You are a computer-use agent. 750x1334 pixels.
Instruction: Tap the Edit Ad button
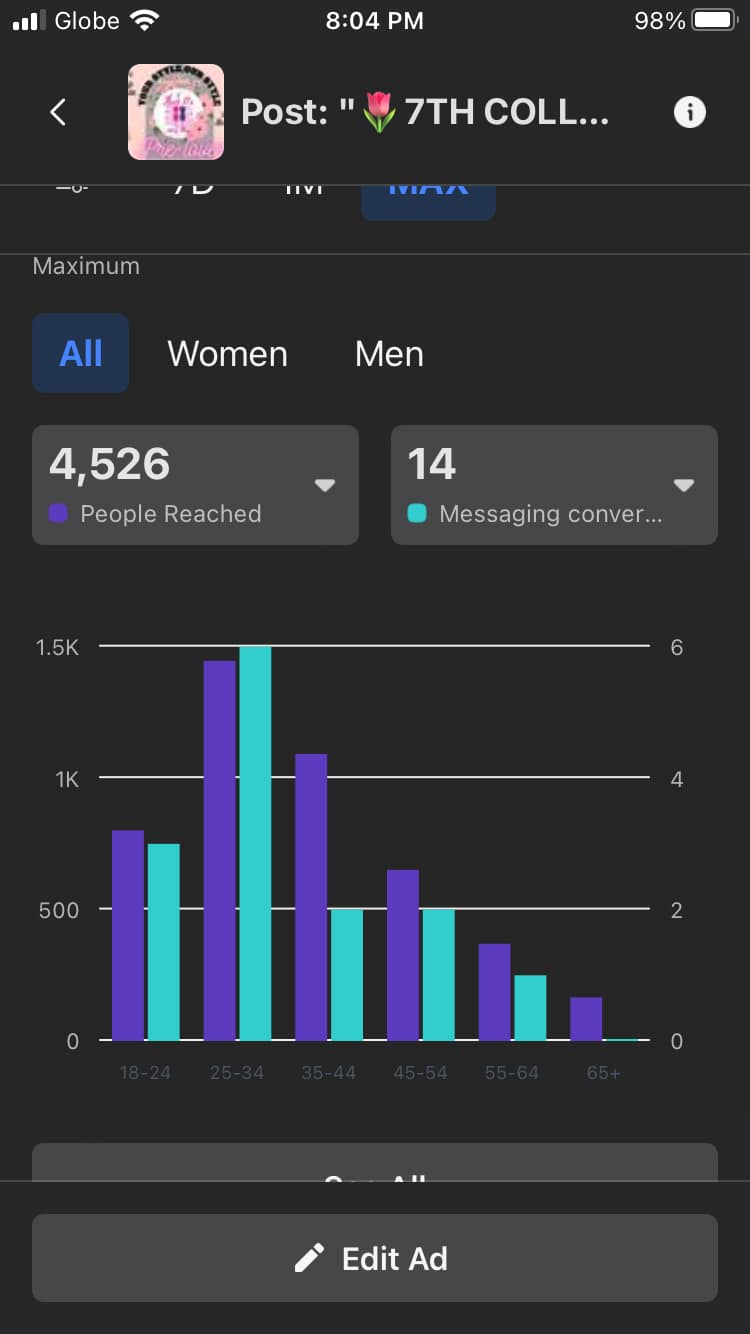(375, 1258)
